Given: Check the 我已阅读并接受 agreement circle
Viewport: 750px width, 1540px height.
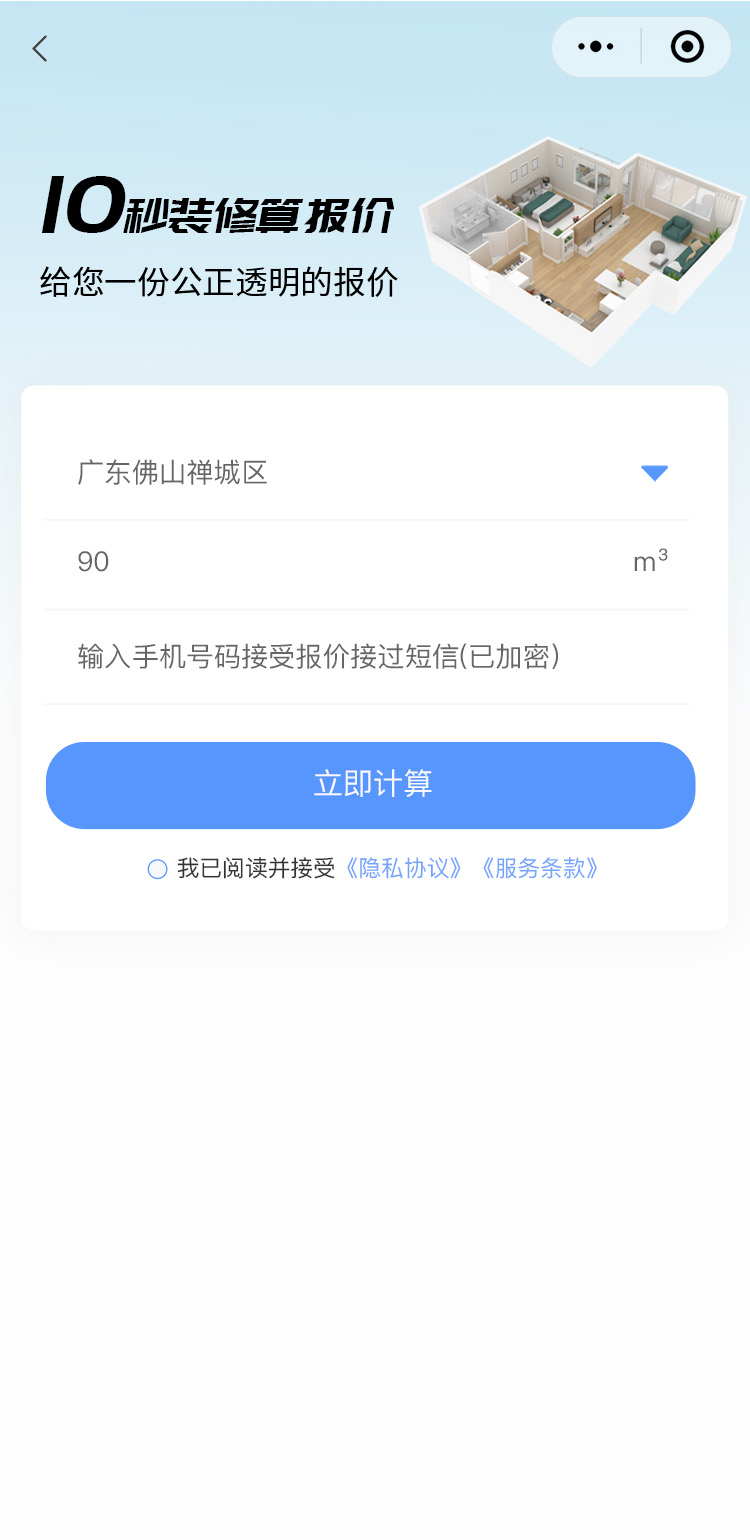Looking at the screenshot, I should tap(157, 869).
